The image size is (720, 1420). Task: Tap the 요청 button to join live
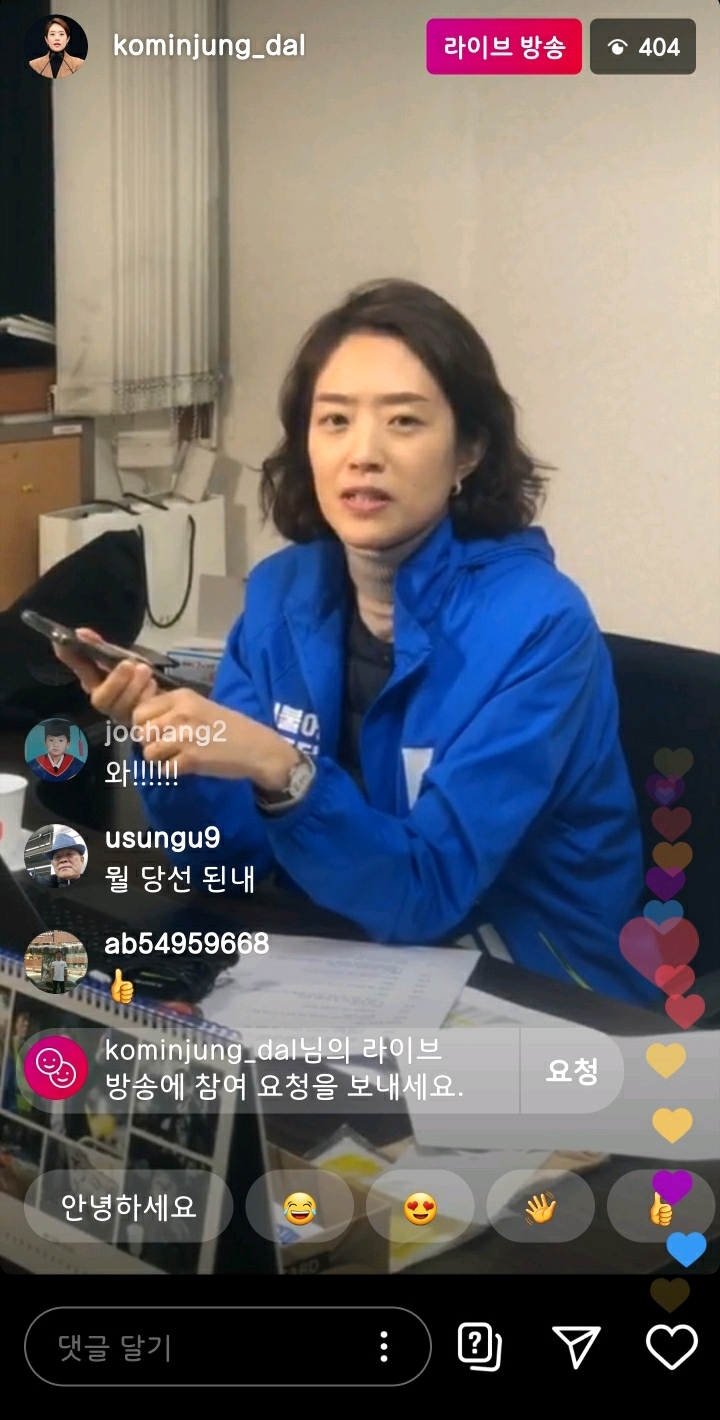(x=572, y=1071)
